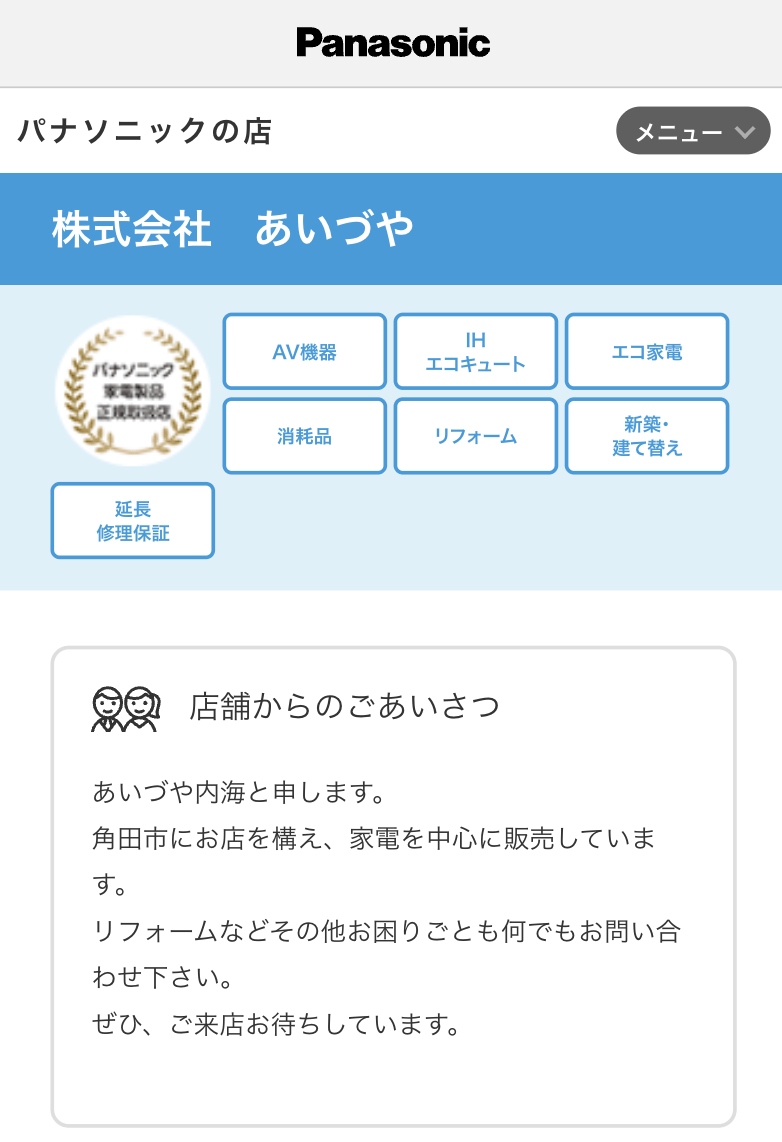Tap the エコ家電 button
Image resolution: width=782 pixels, height=1142 pixels.
point(647,352)
